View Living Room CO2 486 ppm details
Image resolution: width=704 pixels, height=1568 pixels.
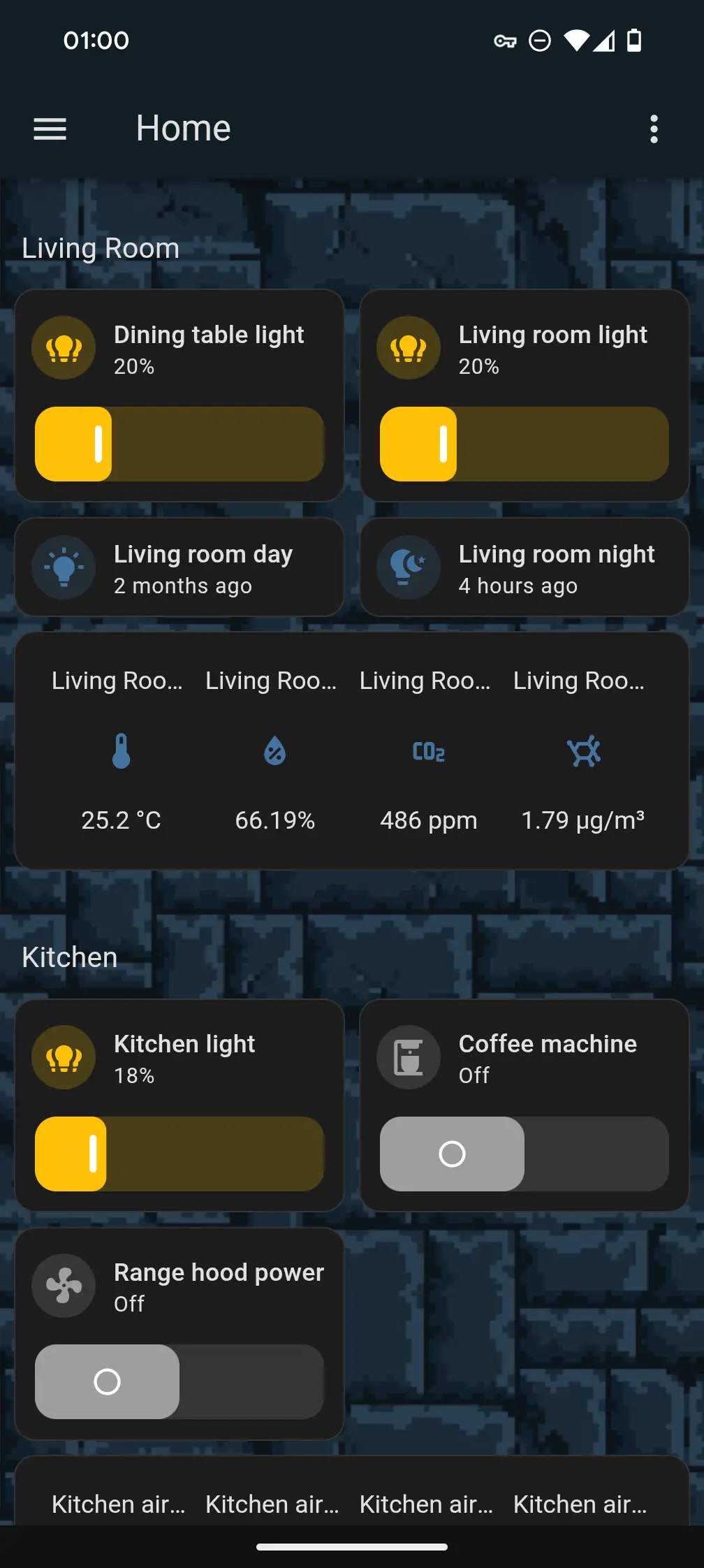(428, 751)
